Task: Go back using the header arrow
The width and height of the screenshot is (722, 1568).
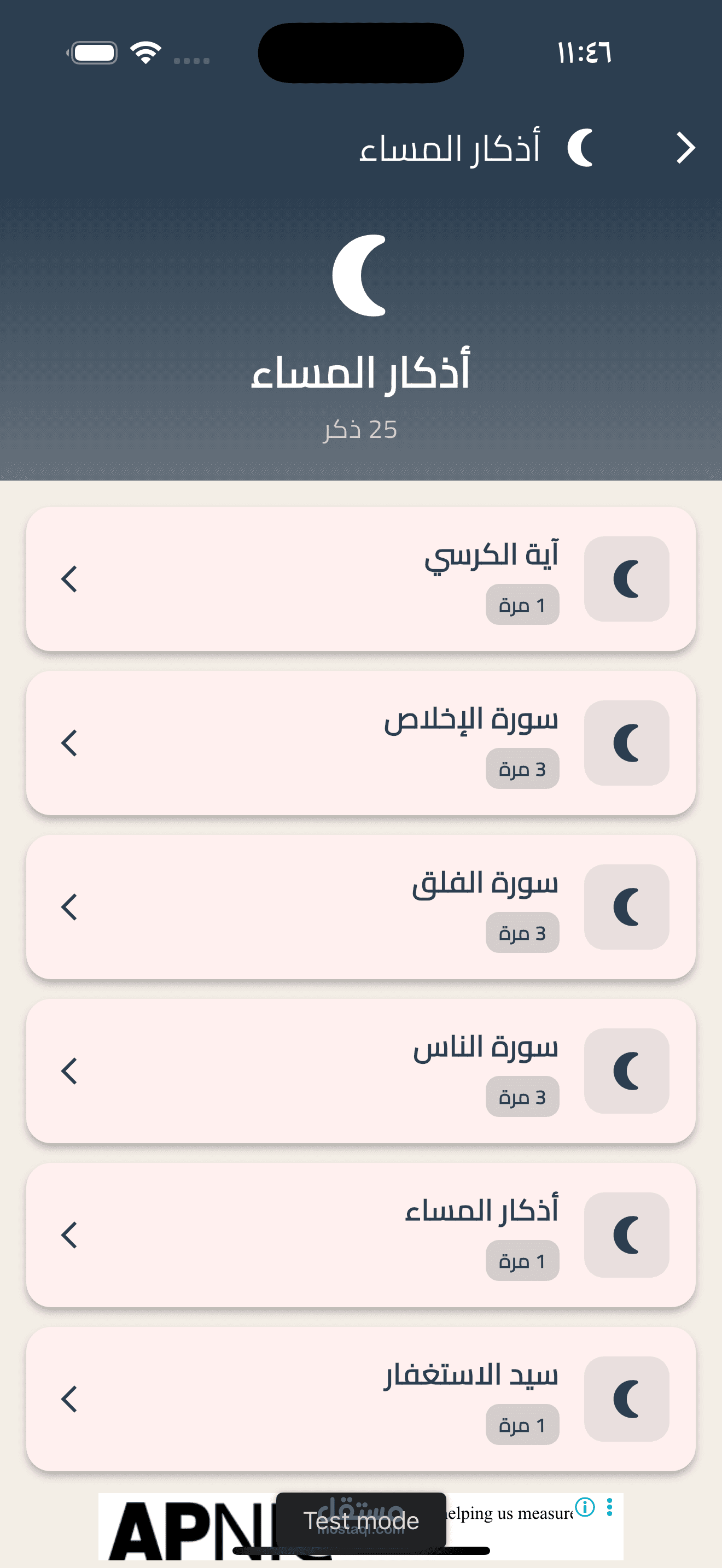Action: pos(685,148)
